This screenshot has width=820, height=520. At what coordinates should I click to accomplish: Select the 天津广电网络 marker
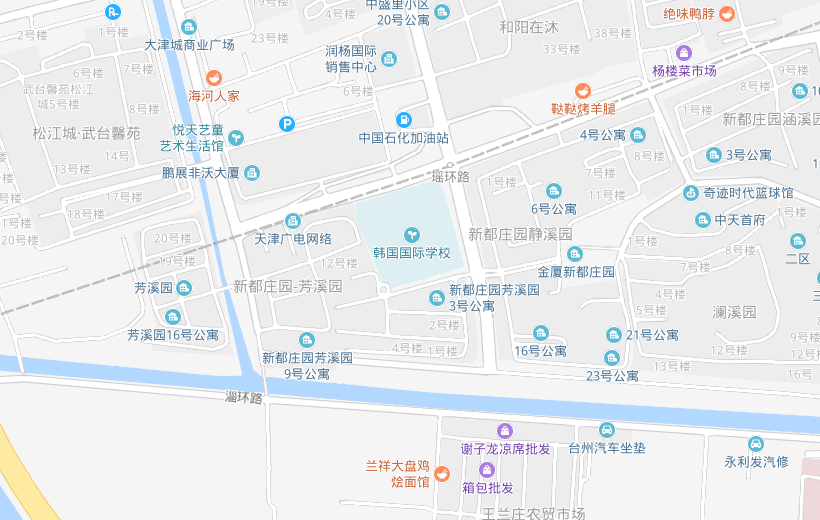point(293,220)
